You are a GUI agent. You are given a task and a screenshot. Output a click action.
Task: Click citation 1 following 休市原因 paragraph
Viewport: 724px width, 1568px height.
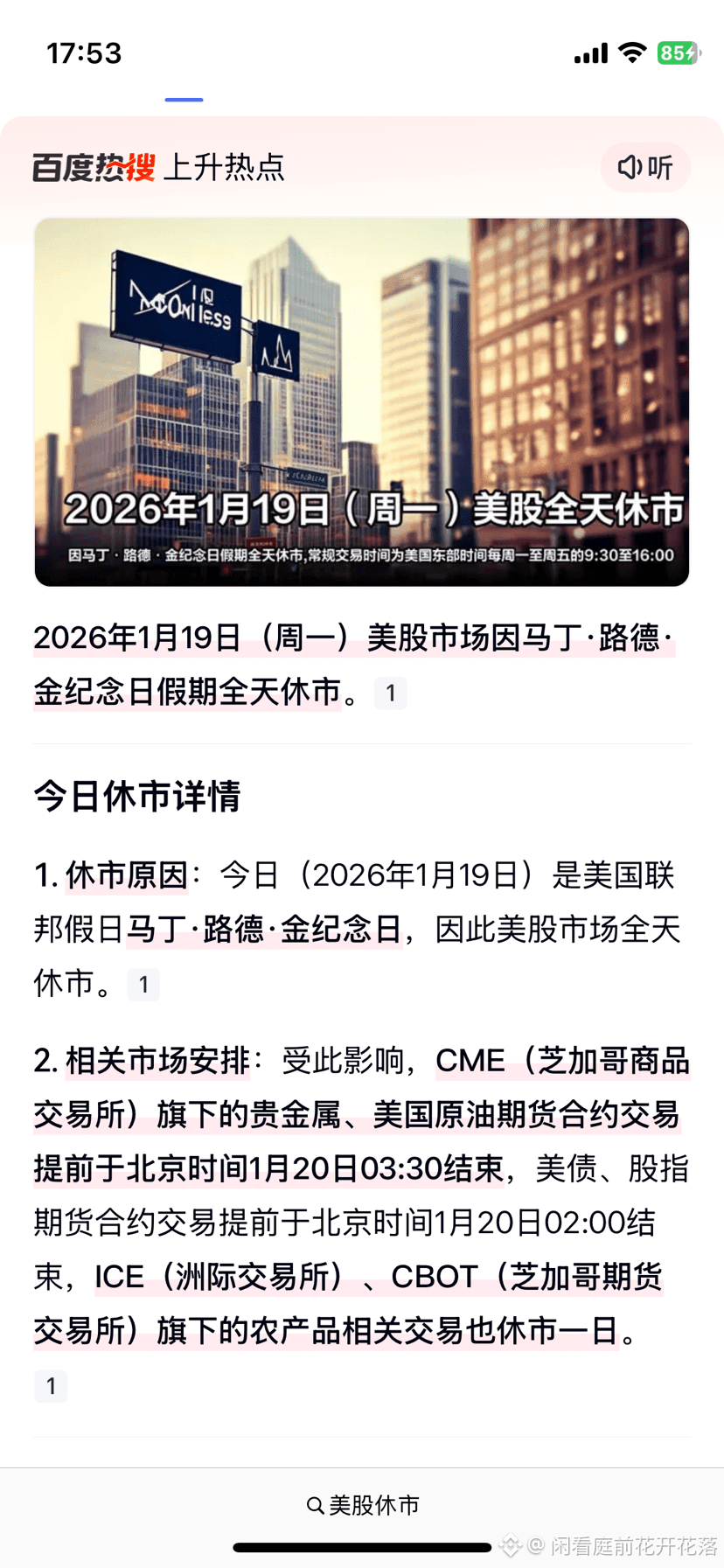(143, 984)
